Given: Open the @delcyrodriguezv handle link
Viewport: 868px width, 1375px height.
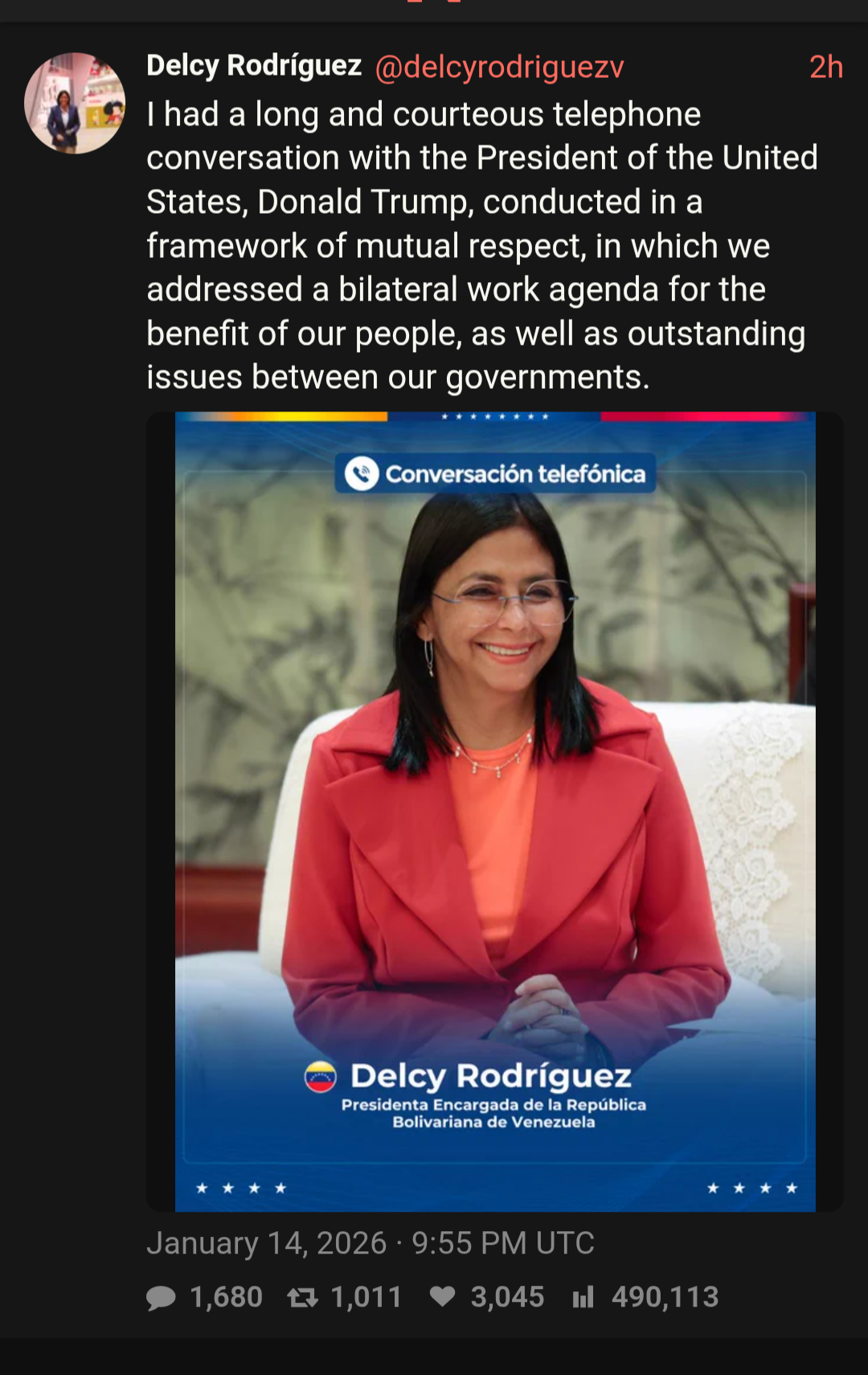Looking at the screenshot, I should (x=499, y=68).
